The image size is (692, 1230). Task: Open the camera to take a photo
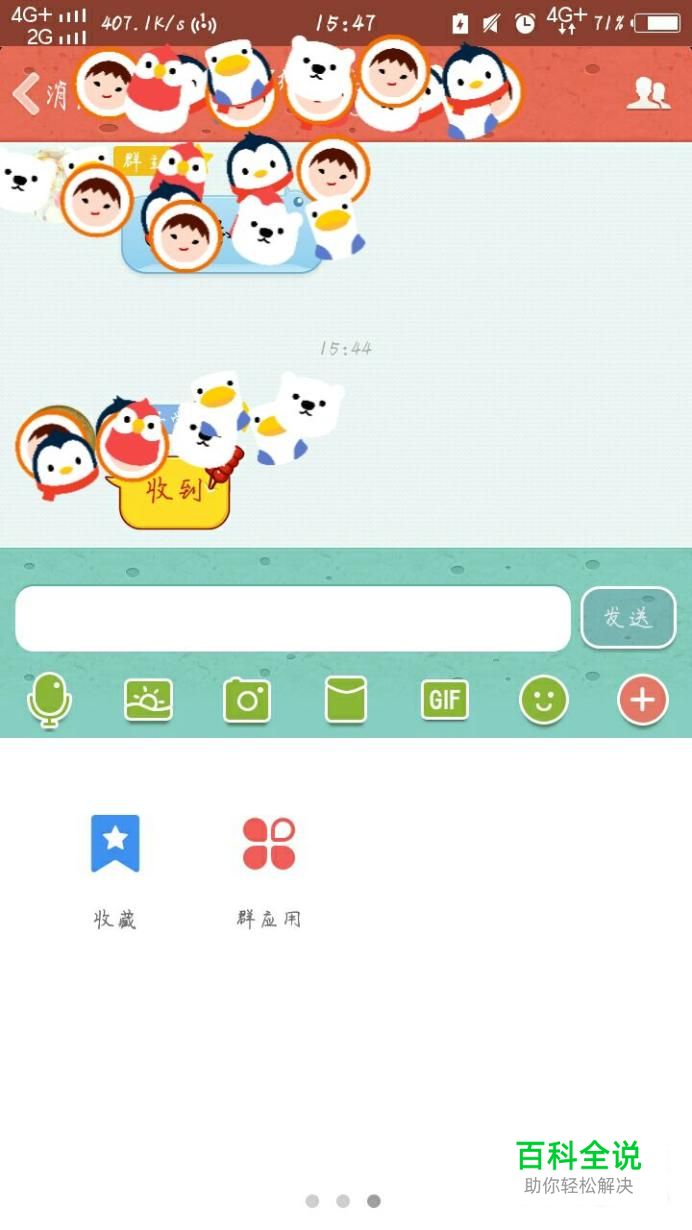[247, 700]
